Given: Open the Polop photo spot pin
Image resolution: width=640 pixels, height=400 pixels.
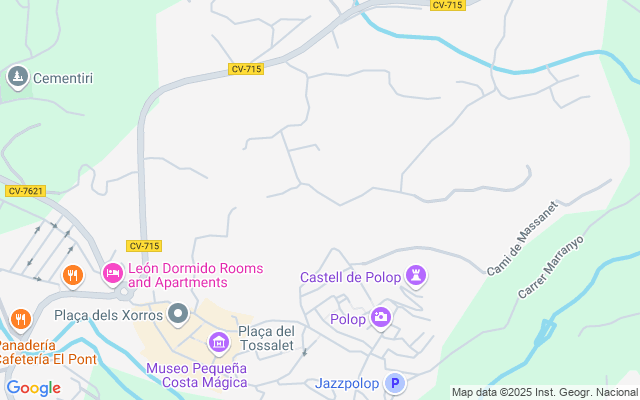Looking at the screenshot, I should (381, 318).
